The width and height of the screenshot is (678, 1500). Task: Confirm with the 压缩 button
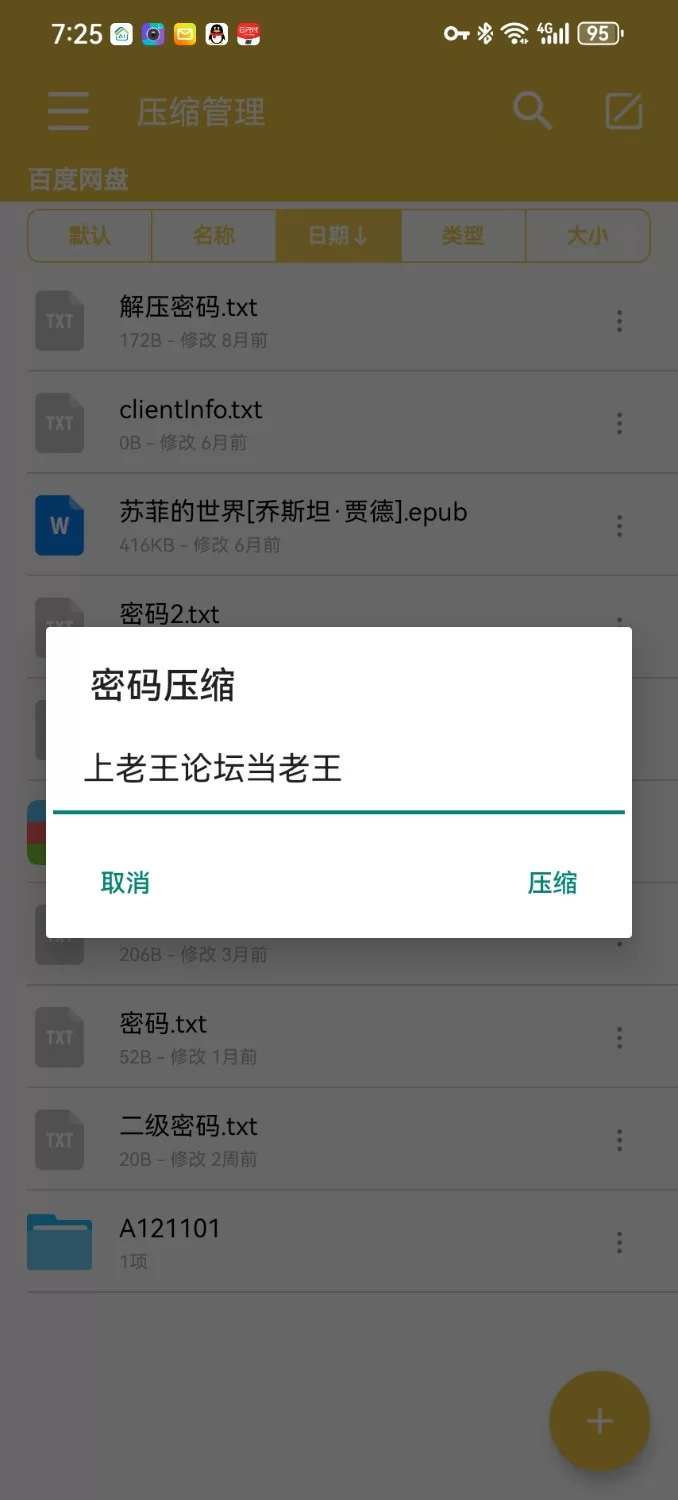(x=552, y=883)
